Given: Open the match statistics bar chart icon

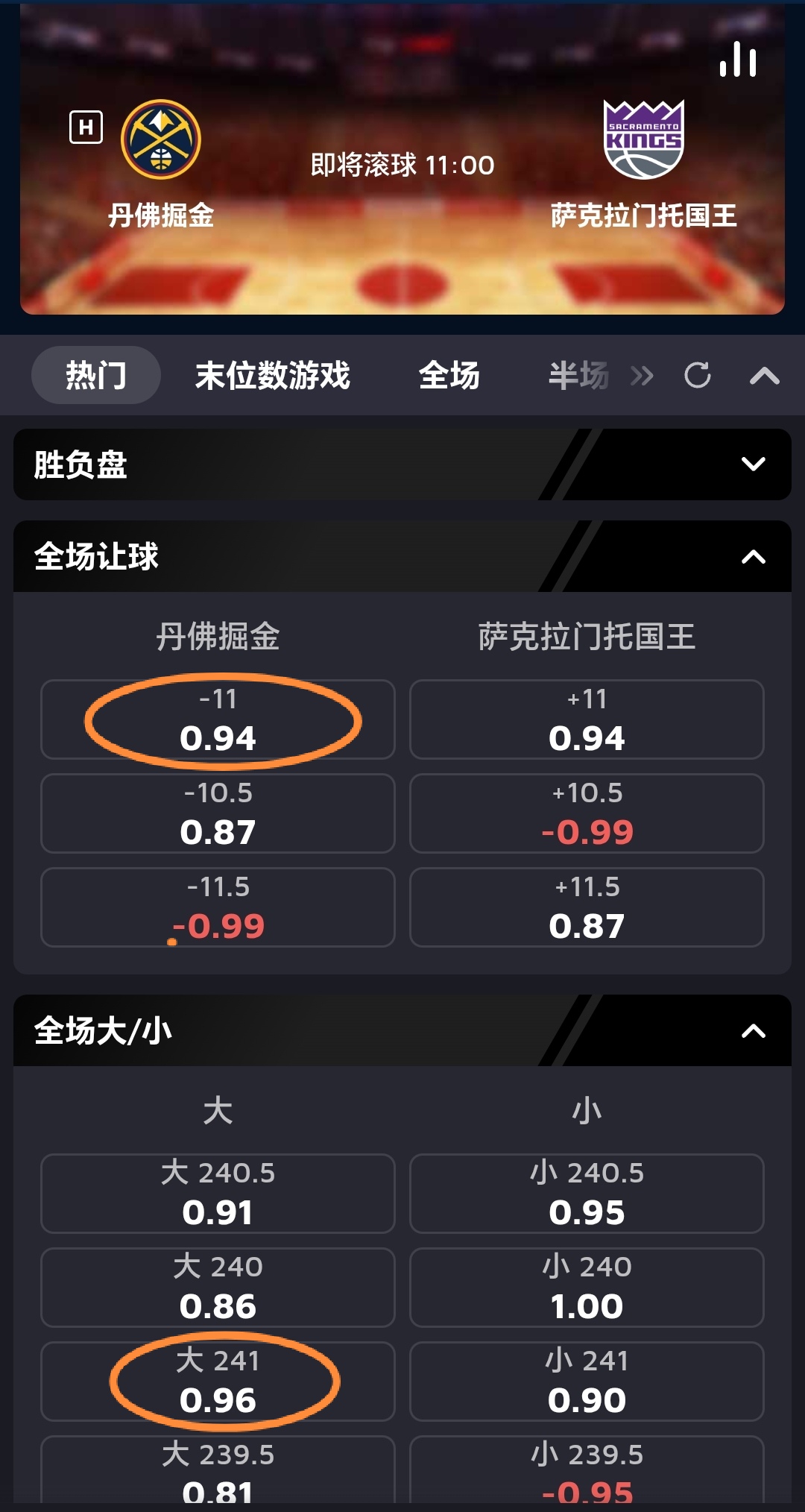Looking at the screenshot, I should pyautogui.click(x=738, y=60).
